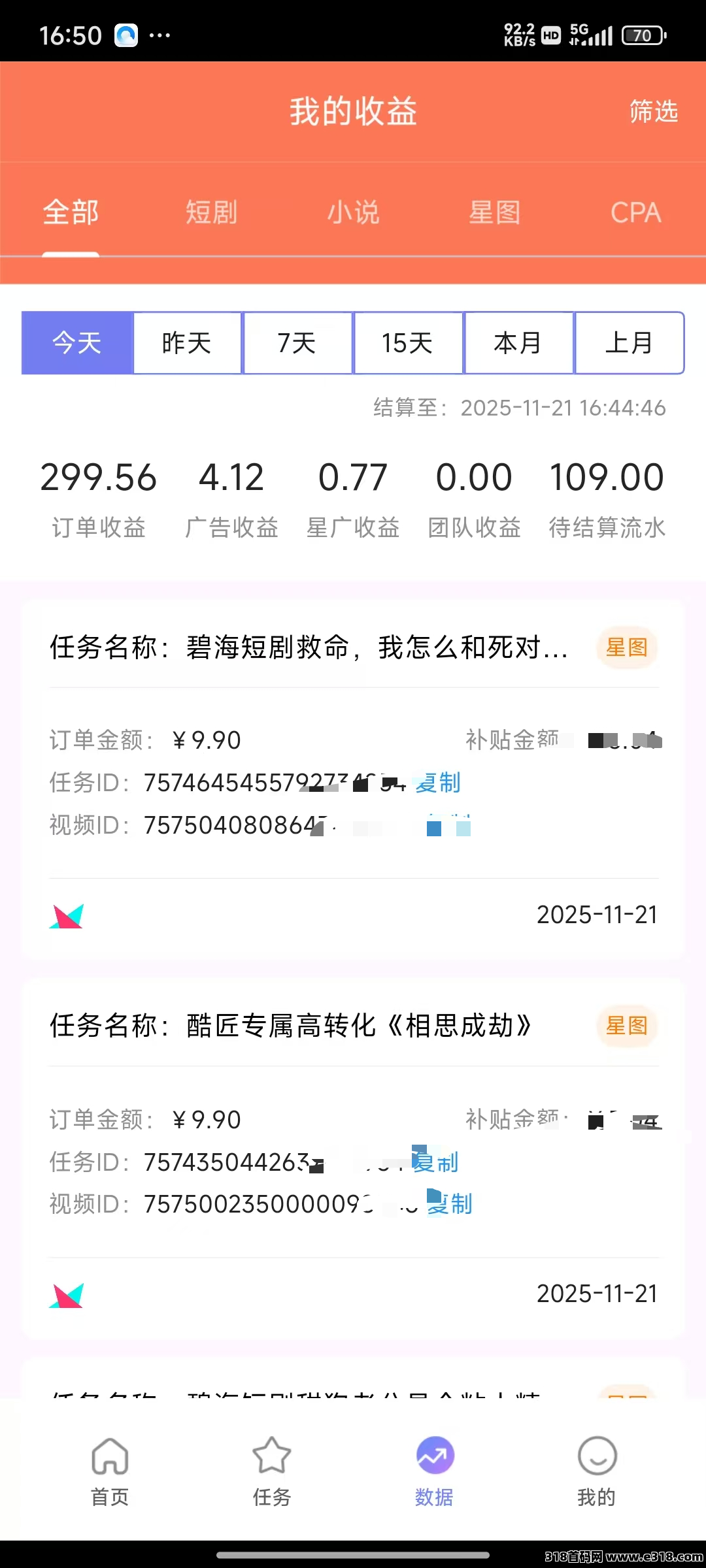Copy video ID of 酷匠专属高转化 order
The width and height of the screenshot is (706, 1568).
pyautogui.click(x=450, y=1203)
